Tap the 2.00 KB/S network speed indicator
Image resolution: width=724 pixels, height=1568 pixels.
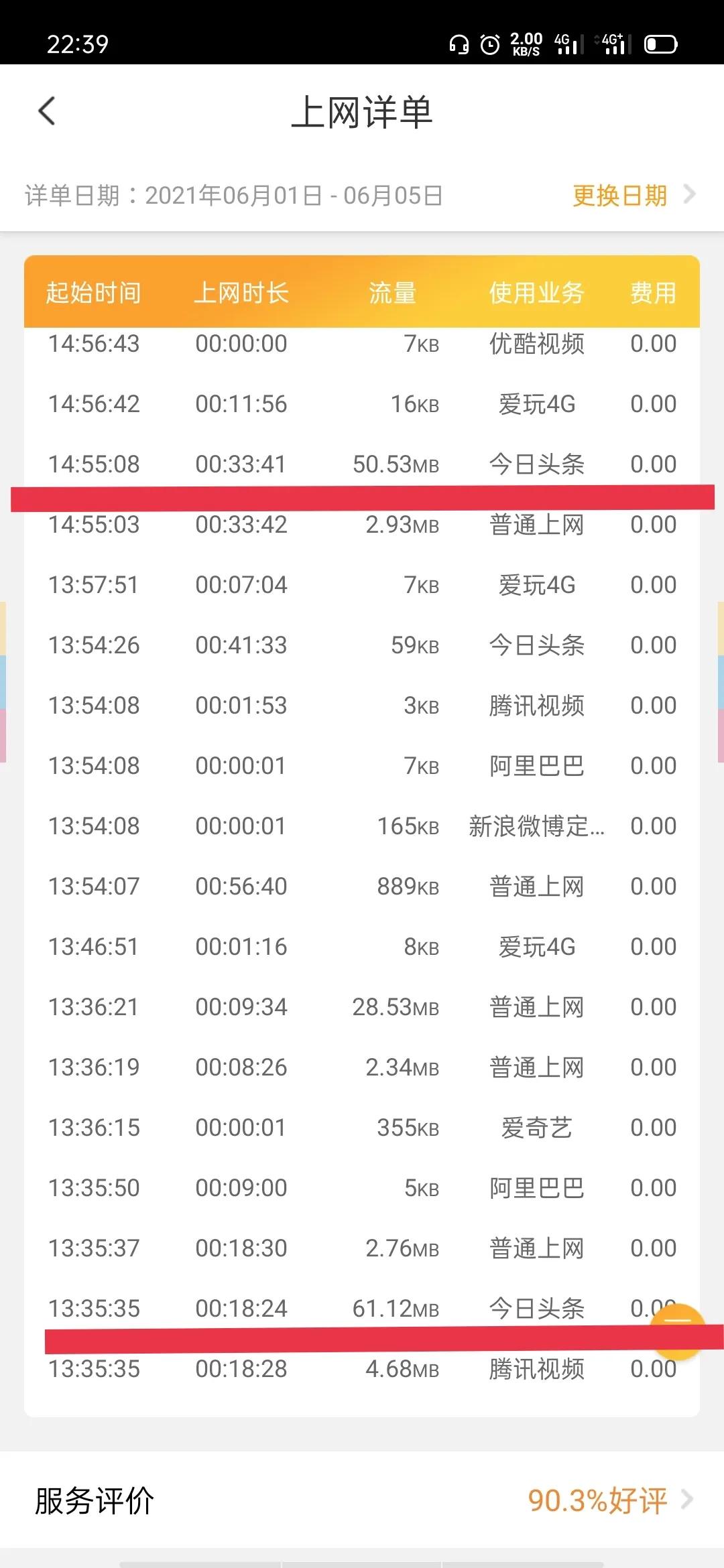[524, 44]
